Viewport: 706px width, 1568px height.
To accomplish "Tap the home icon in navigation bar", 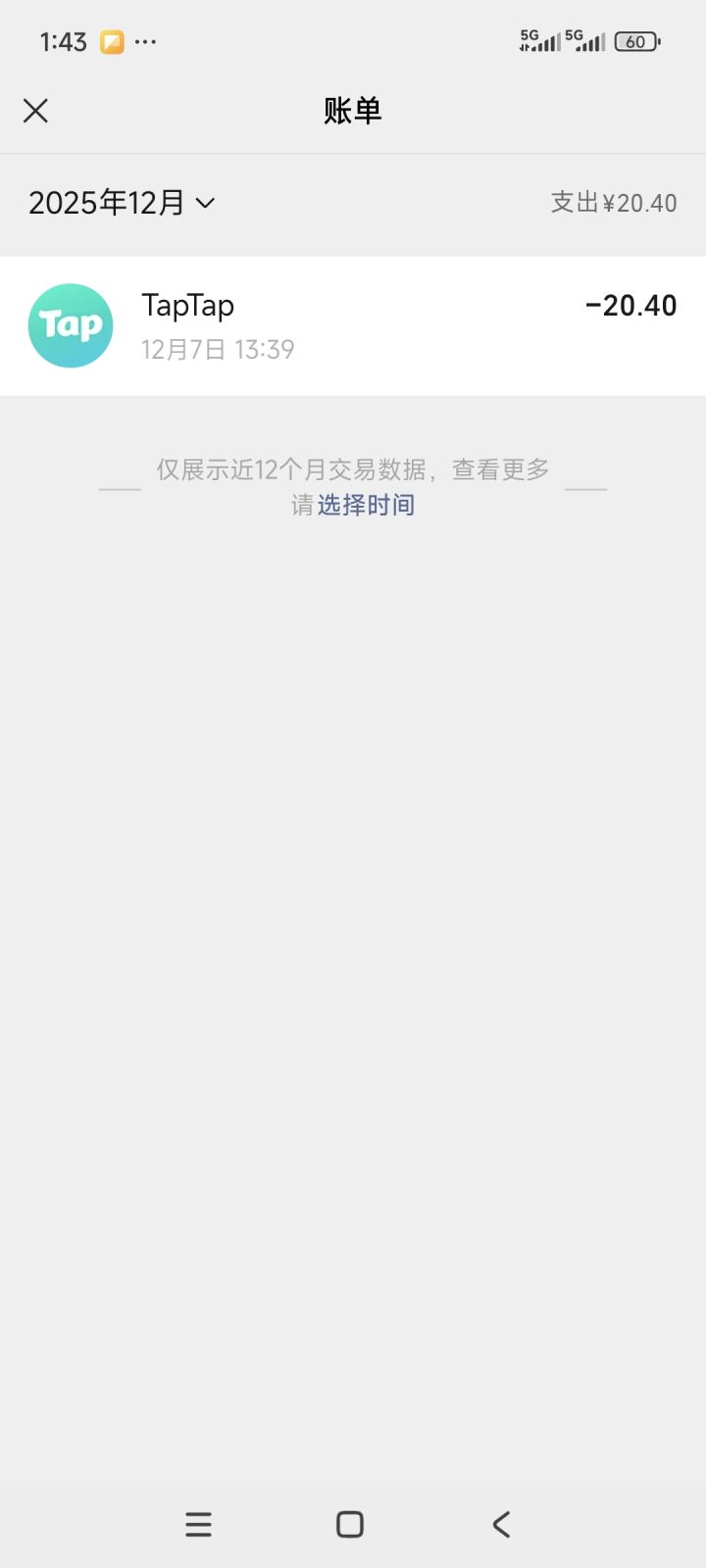I will click(349, 1524).
